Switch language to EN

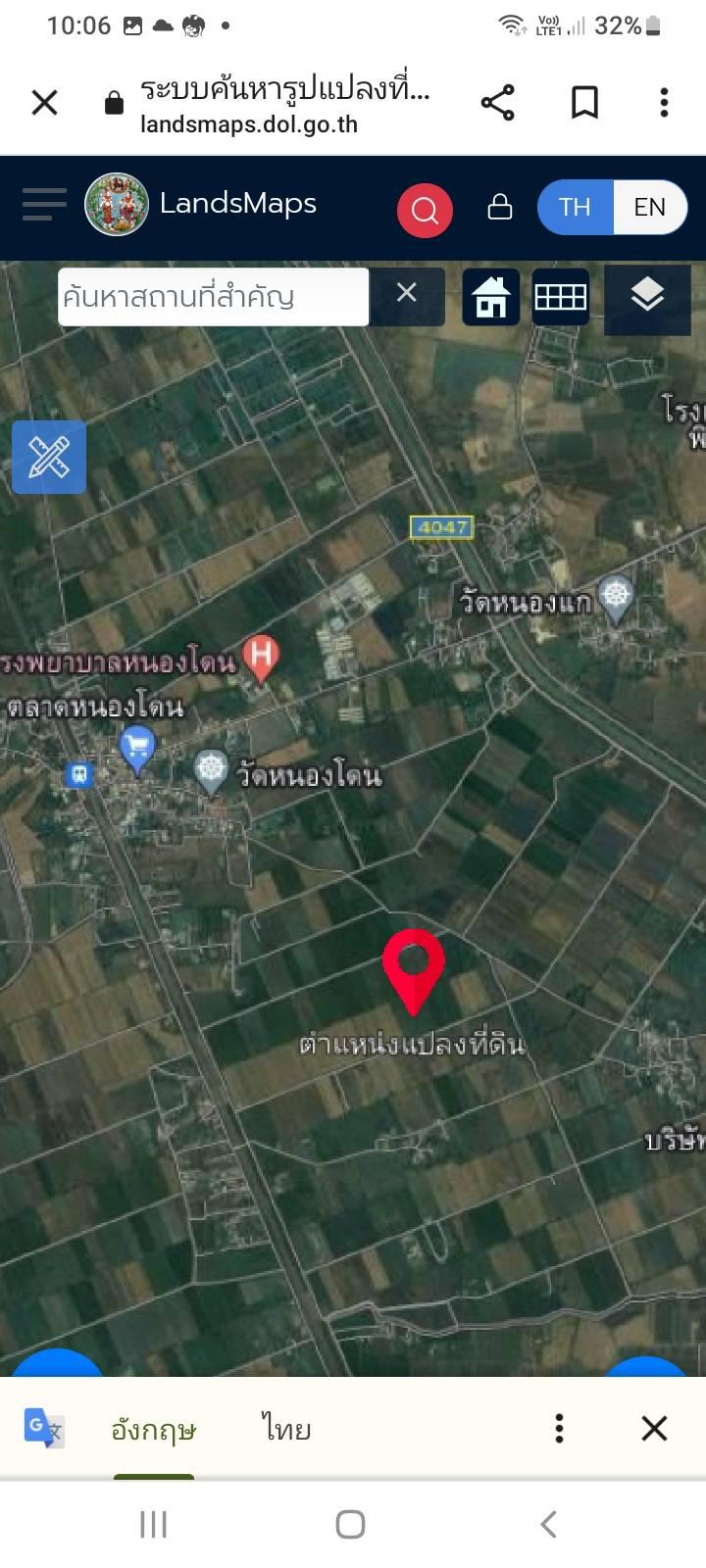(650, 207)
